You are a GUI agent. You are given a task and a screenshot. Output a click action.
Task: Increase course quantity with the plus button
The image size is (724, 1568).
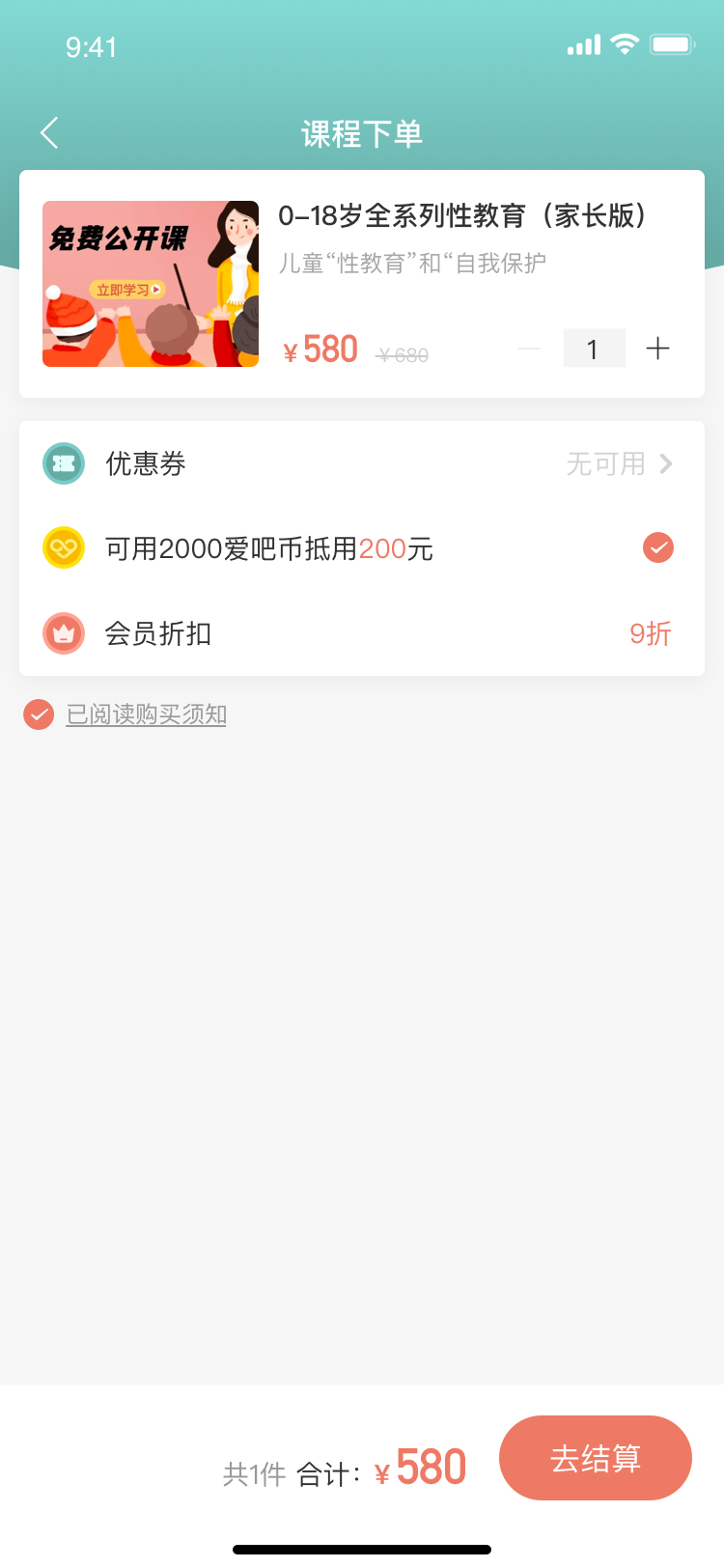[658, 349]
